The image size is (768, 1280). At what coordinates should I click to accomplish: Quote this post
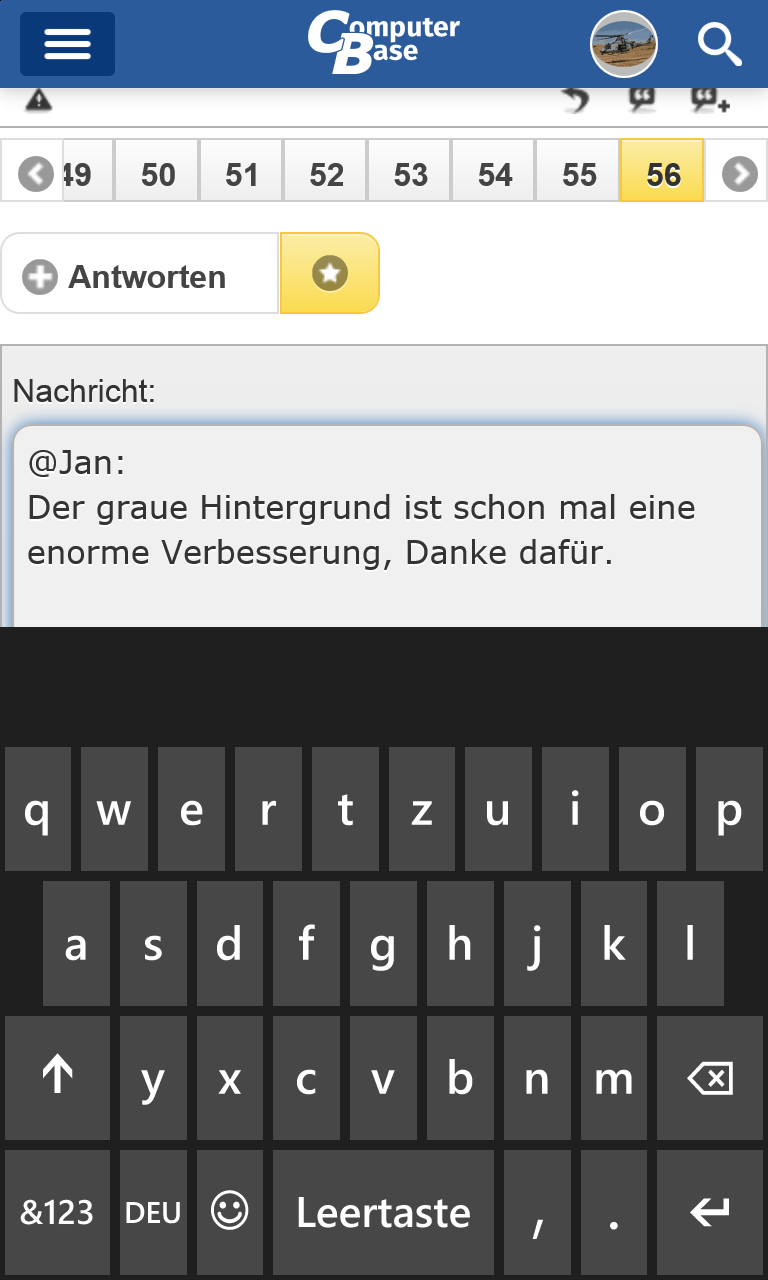point(641,99)
